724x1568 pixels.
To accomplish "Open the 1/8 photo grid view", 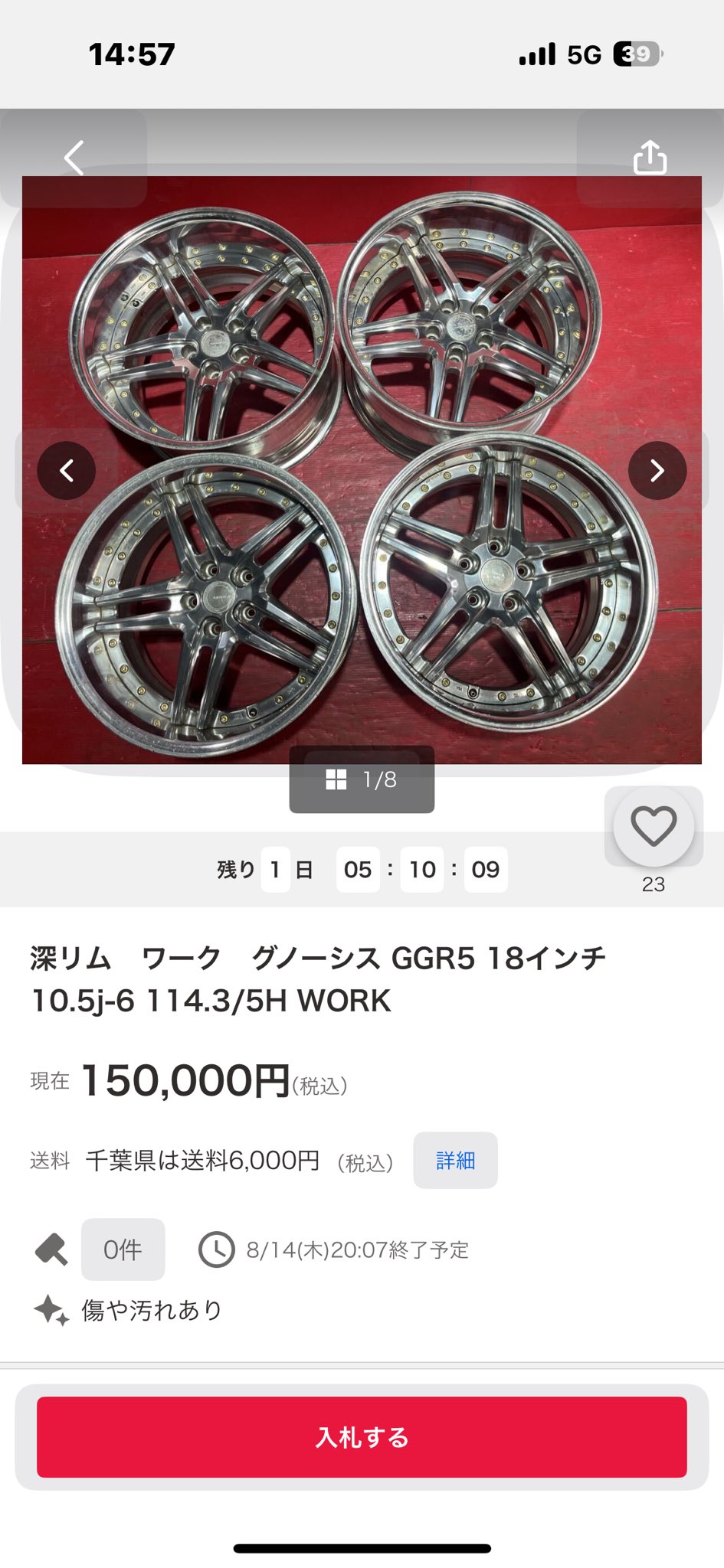I will (362, 779).
